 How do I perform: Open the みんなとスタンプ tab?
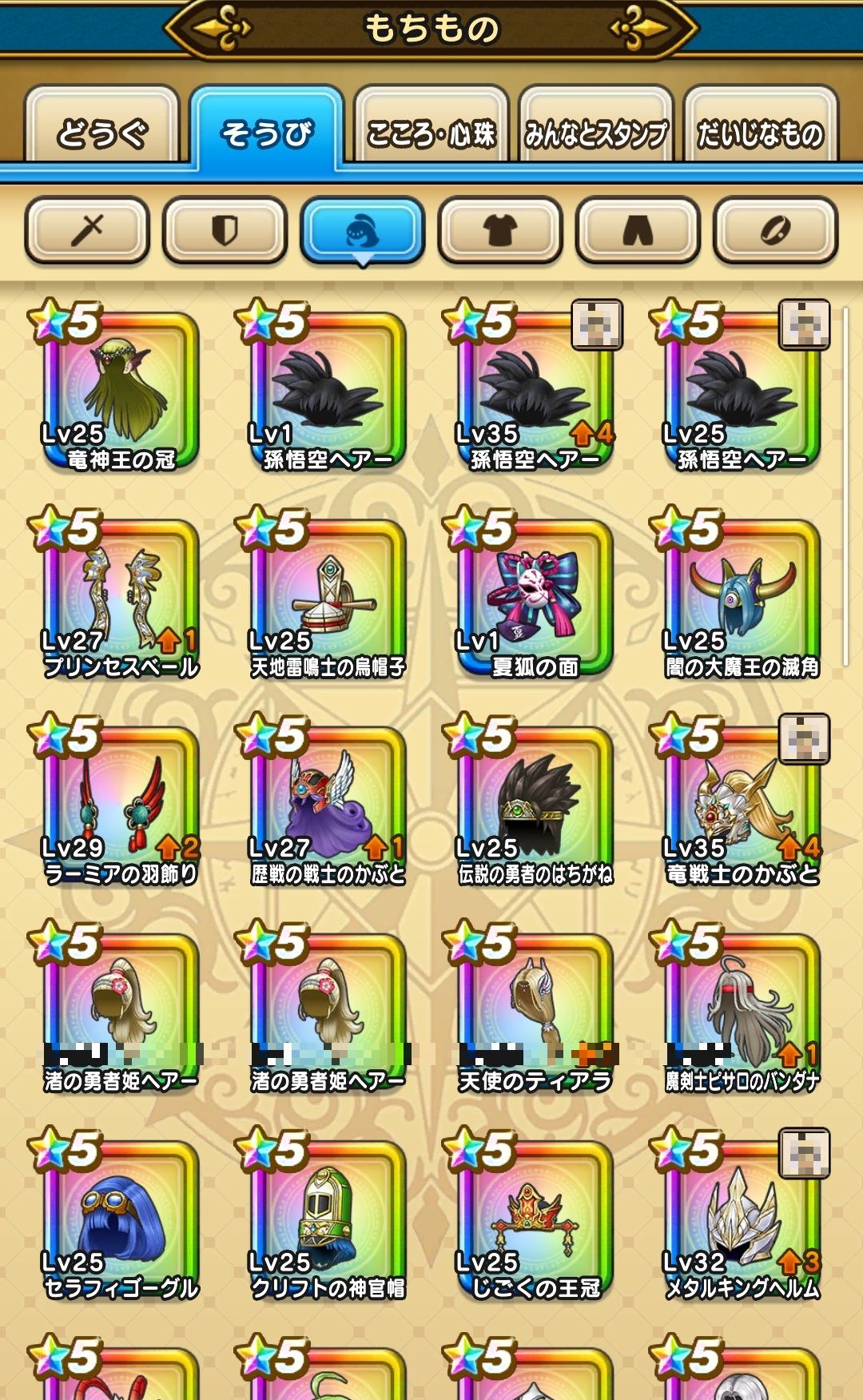point(596,132)
